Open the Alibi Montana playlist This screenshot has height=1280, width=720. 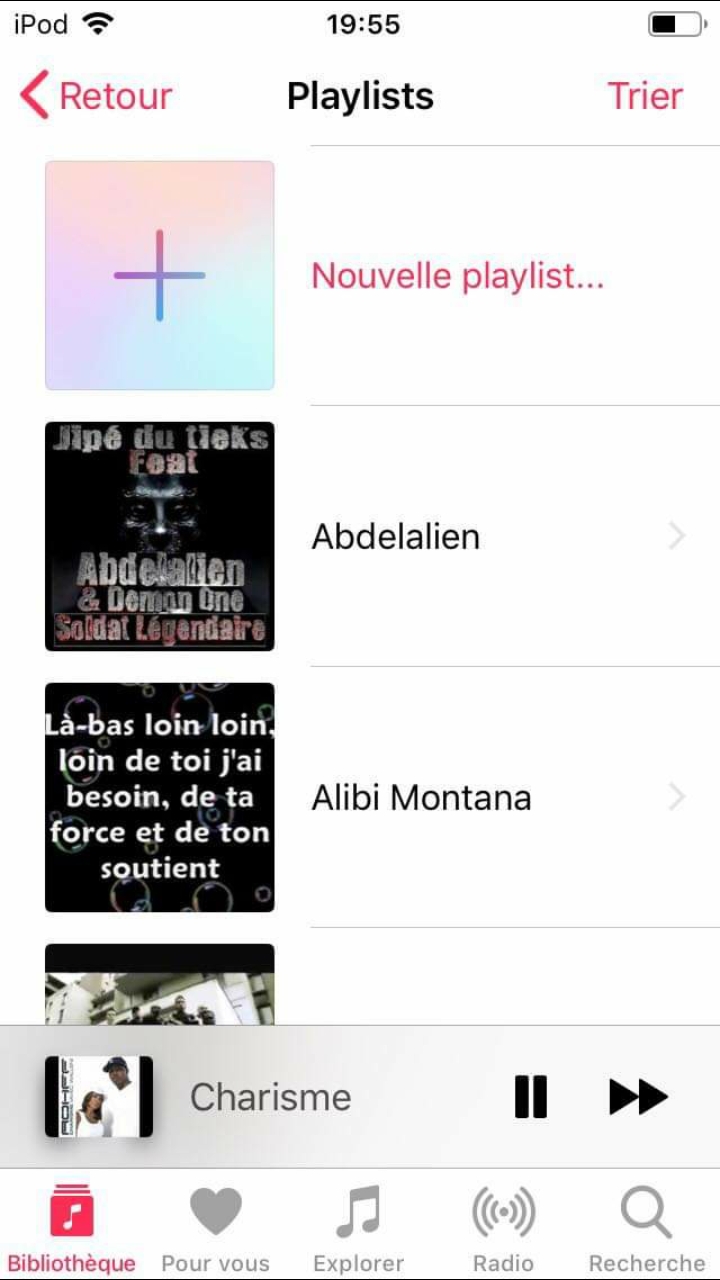[x=421, y=798]
